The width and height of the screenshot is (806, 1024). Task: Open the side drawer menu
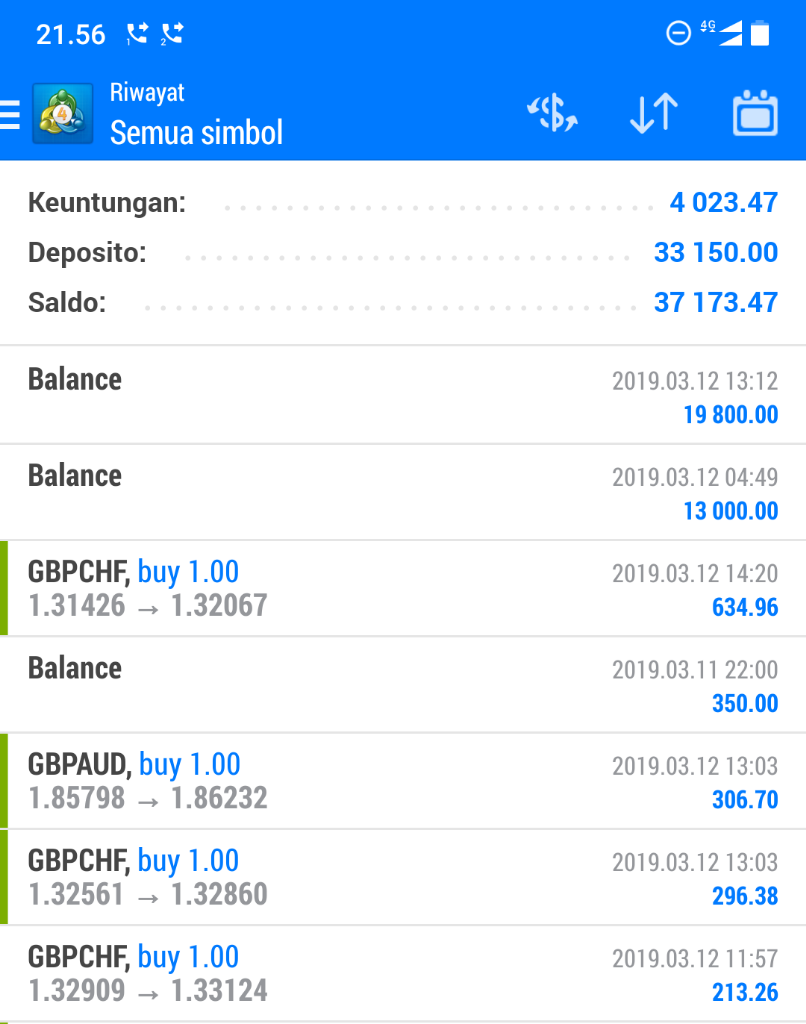coord(11,115)
